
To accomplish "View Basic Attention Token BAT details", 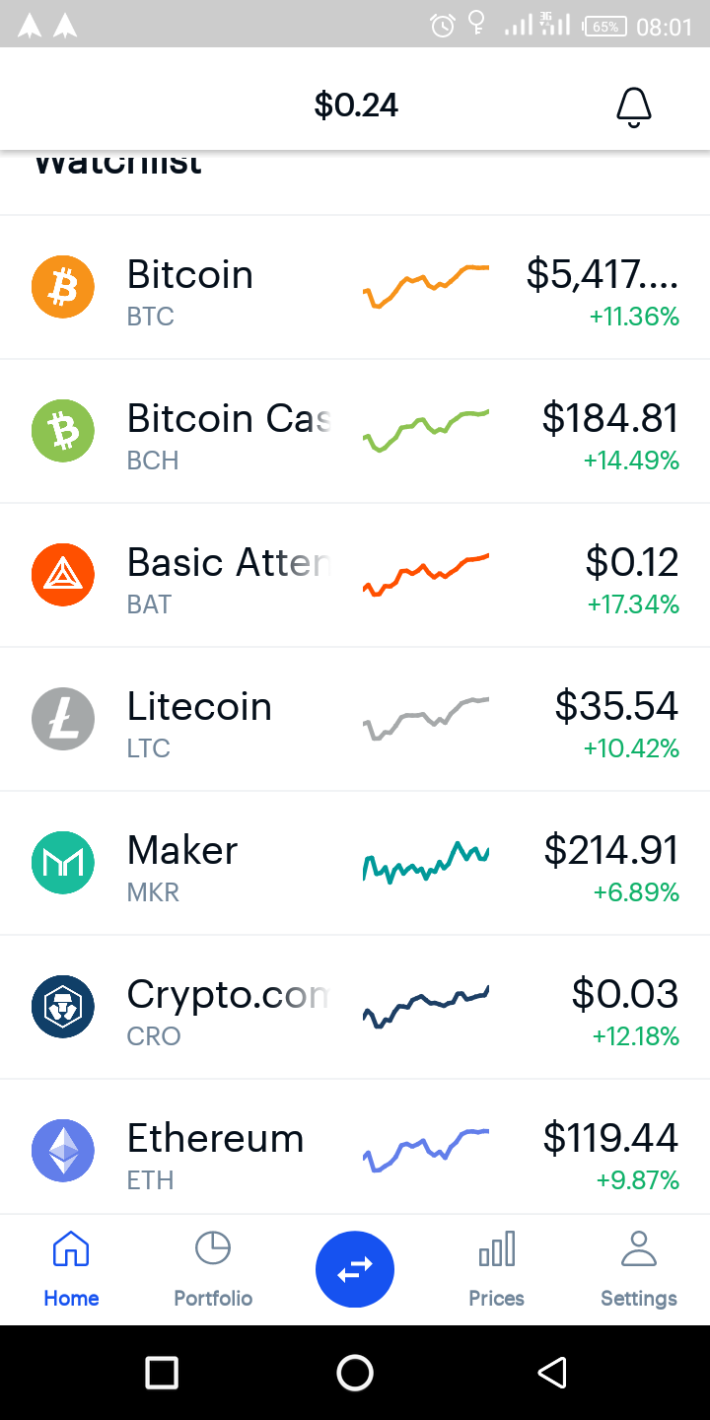I will point(355,576).
